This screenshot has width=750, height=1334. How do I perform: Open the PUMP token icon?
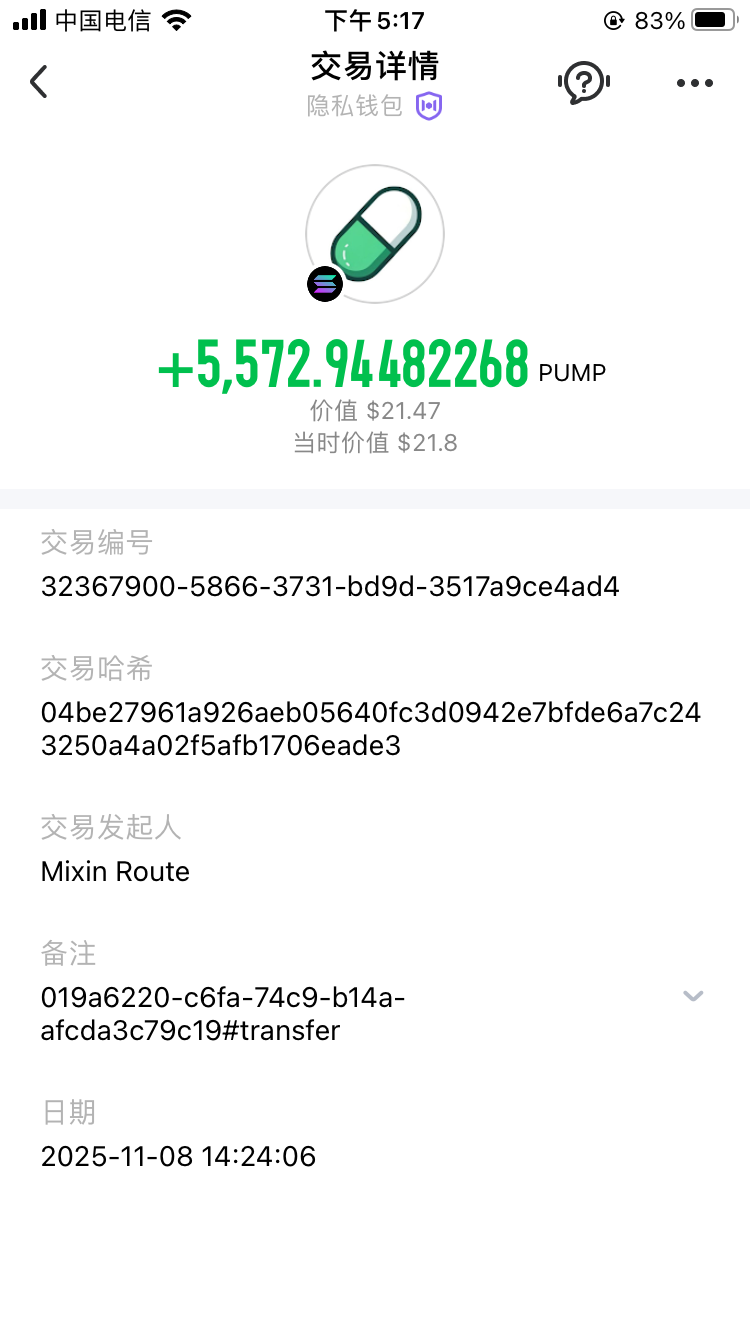click(375, 234)
